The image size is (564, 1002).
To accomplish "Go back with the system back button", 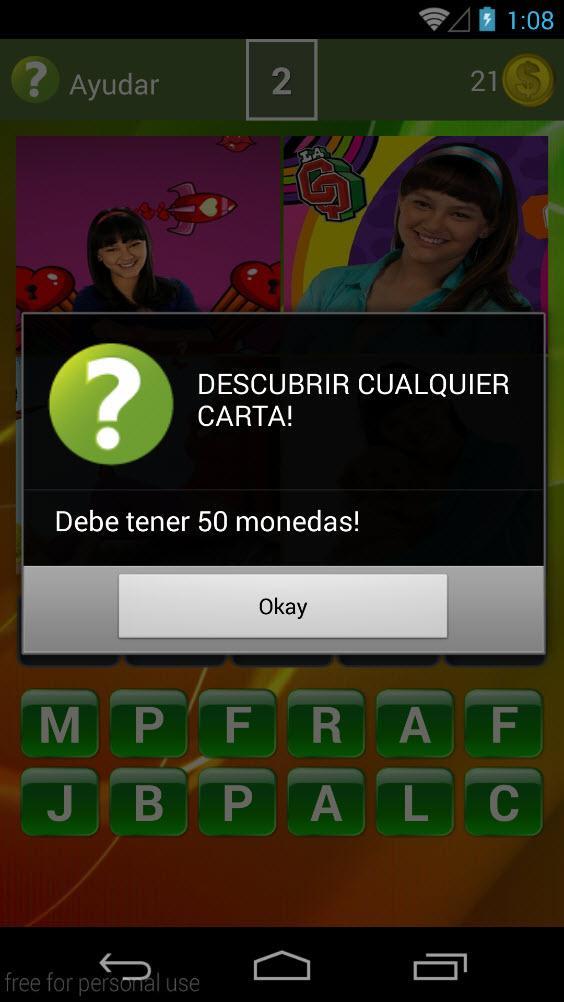I will 125,966.
